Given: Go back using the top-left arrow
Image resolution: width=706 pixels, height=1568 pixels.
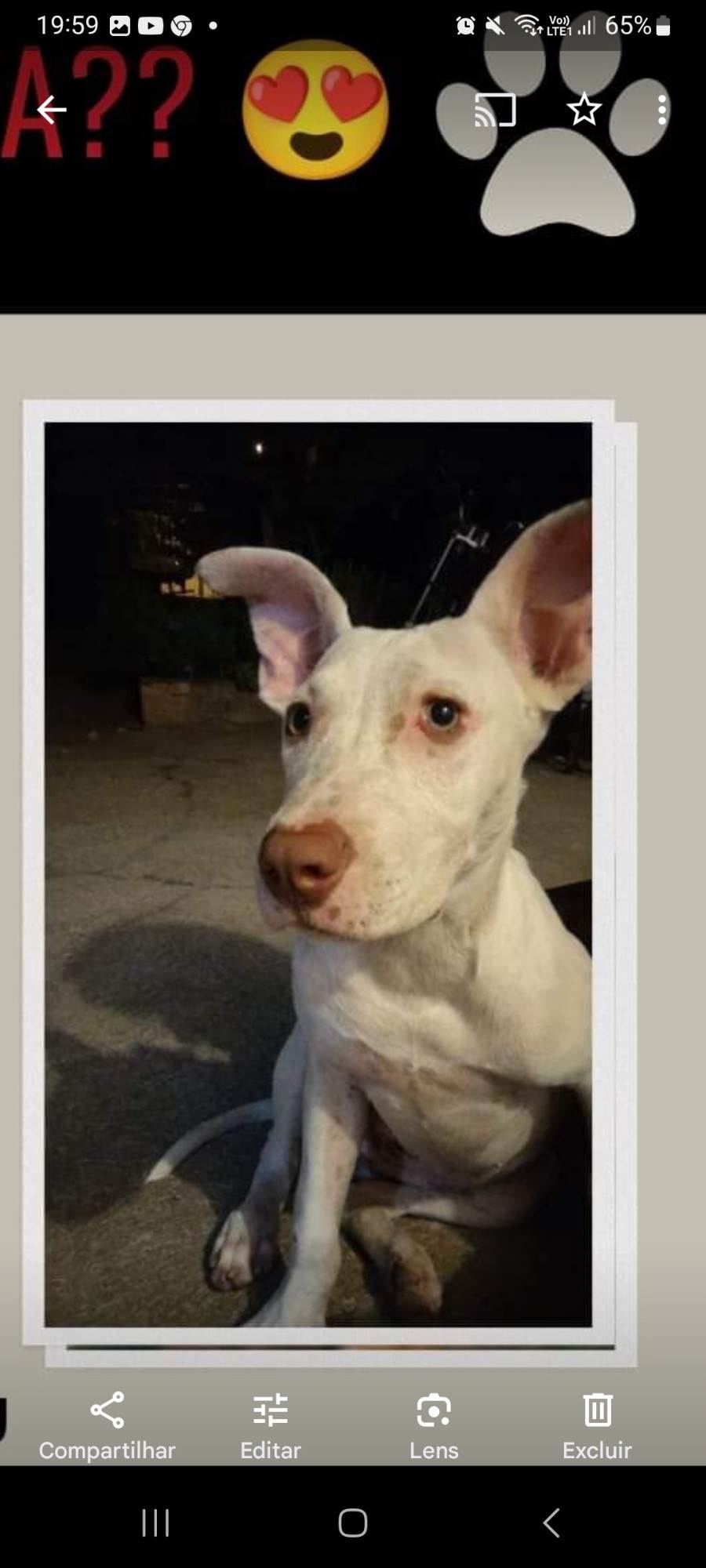Looking at the screenshot, I should tap(52, 110).
